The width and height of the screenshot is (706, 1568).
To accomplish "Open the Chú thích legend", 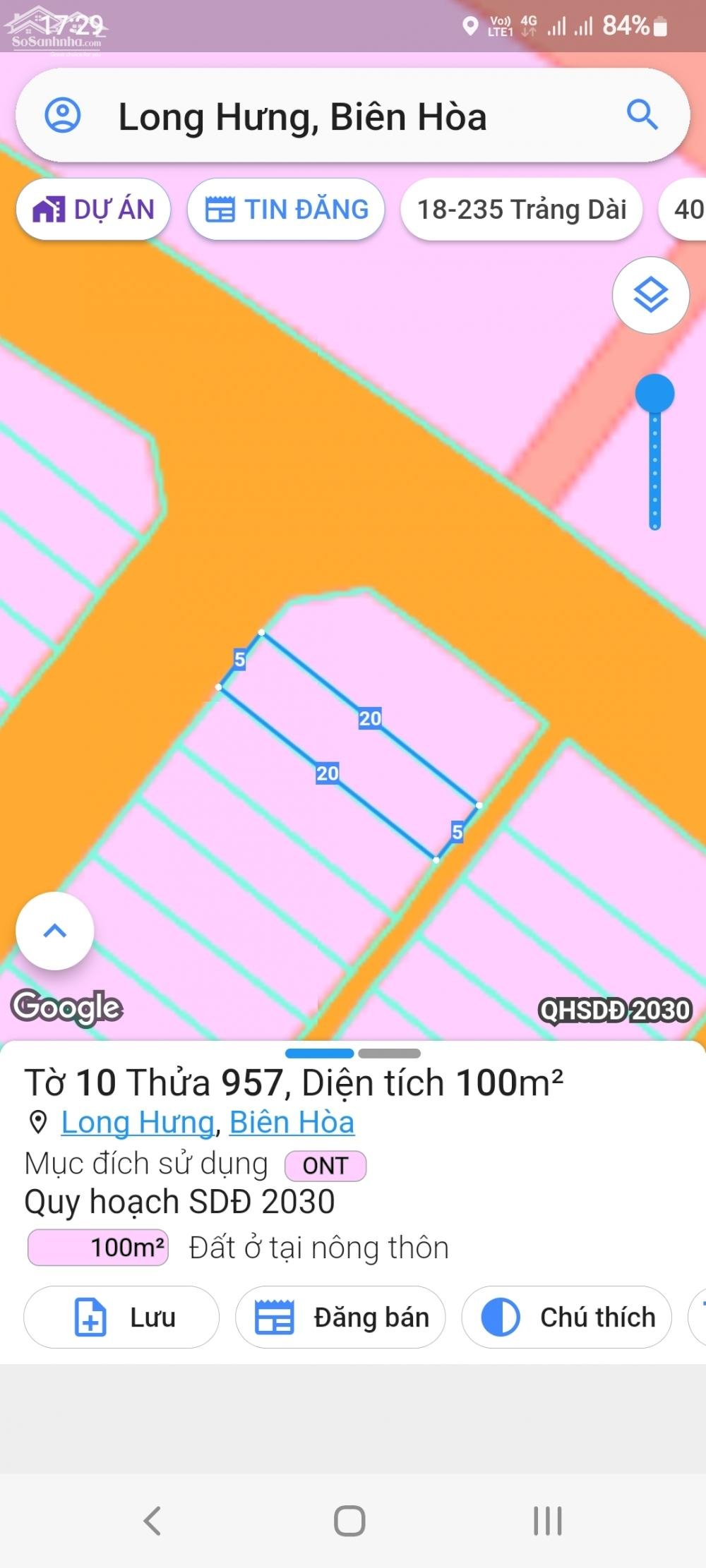I will pyautogui.click(x=566, y=1317).
